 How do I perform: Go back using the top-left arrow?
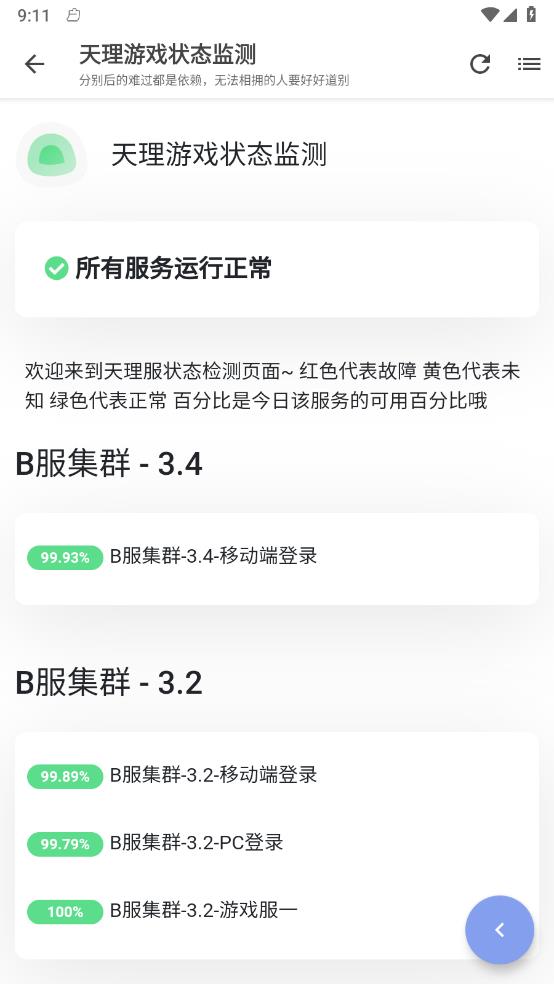(35, 64)
